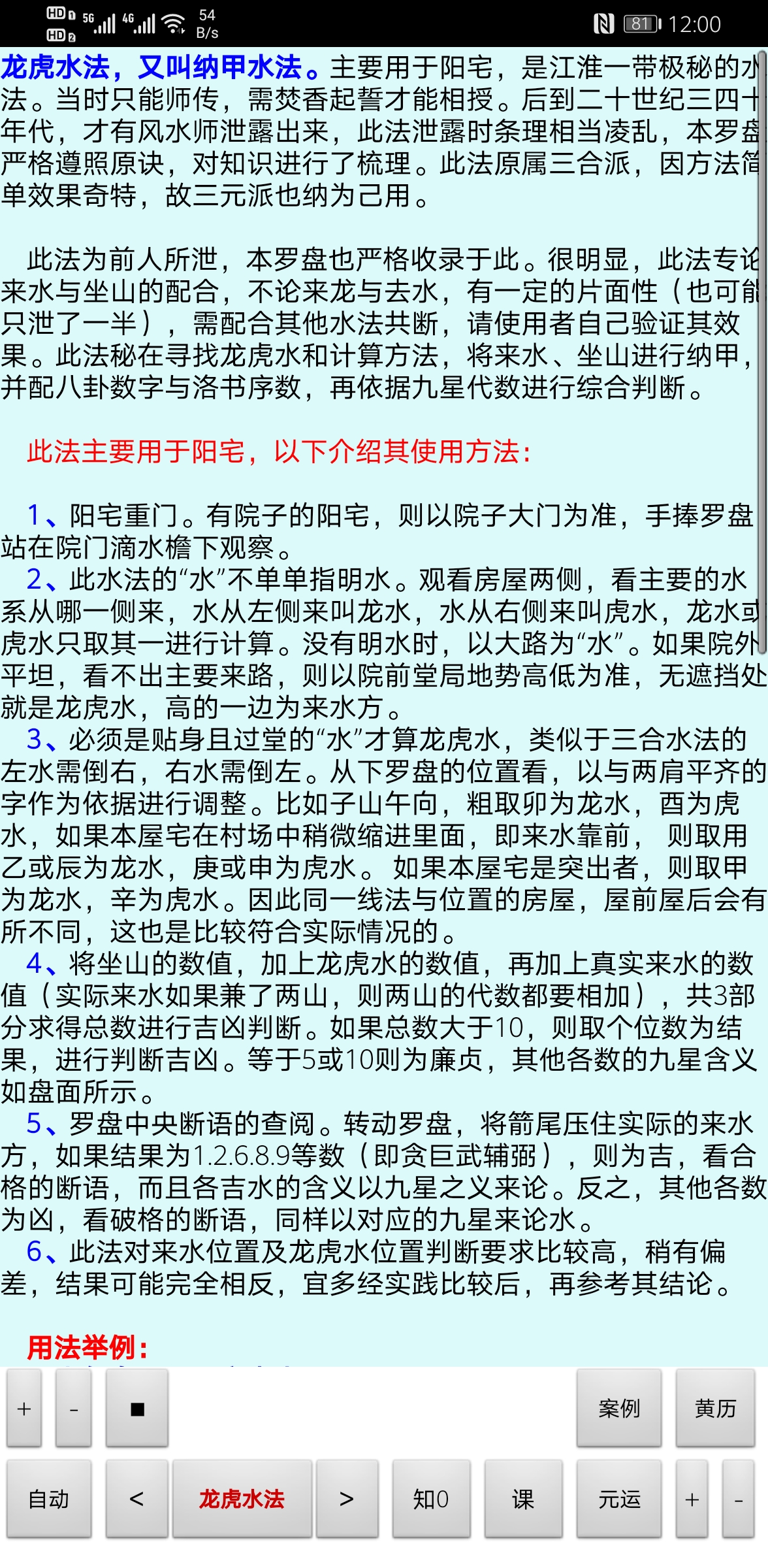
Task: Tap the 知0 button
Action: [431, 1499]
